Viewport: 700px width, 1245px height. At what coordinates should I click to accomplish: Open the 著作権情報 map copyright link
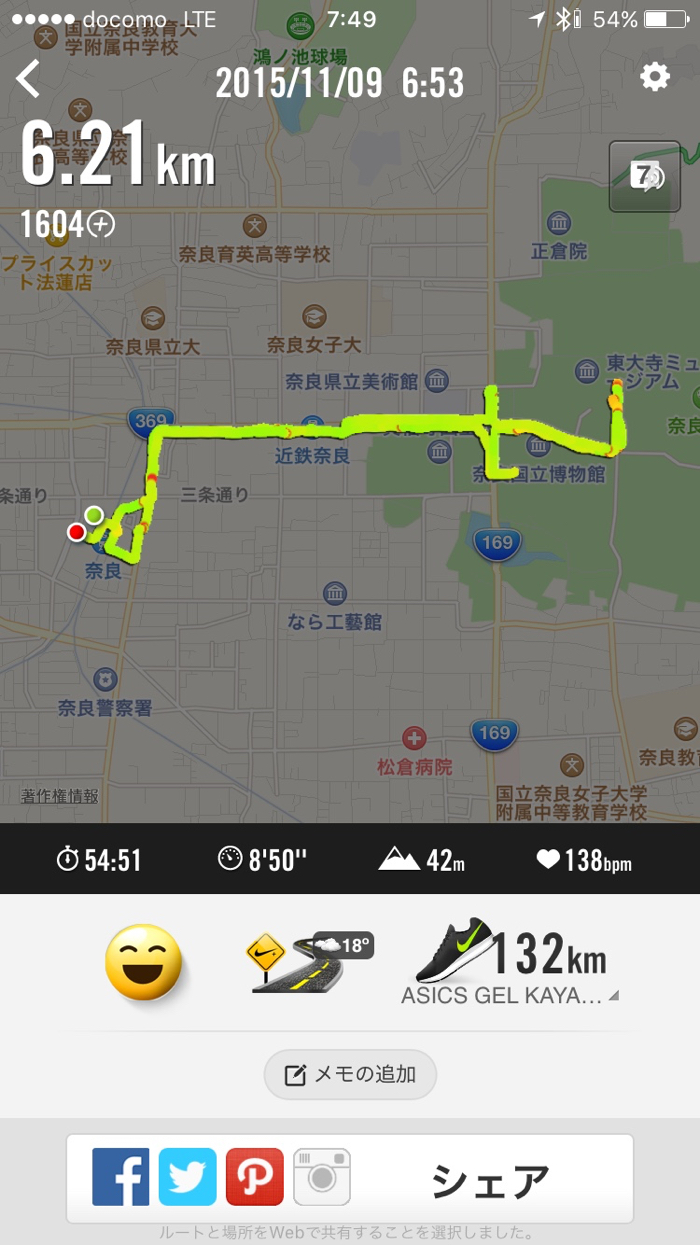(x=60, y=796)
